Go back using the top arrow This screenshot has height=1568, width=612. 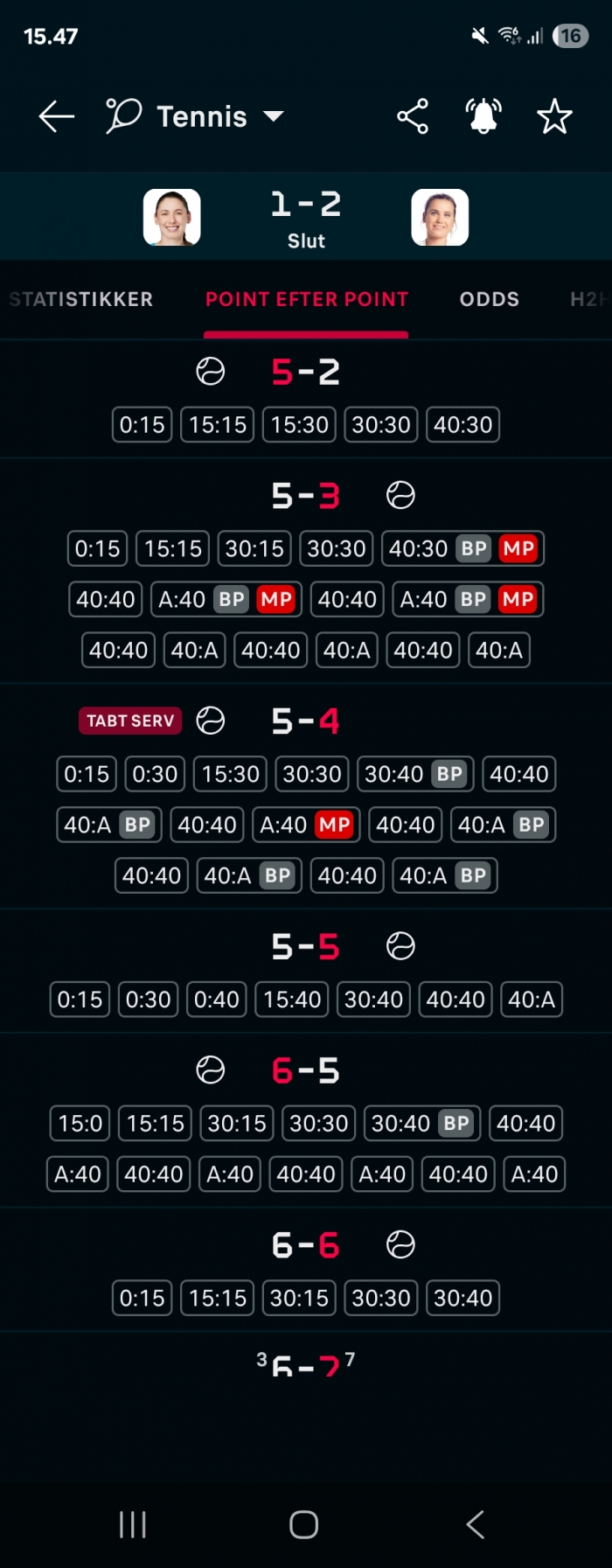pos(57,116)
